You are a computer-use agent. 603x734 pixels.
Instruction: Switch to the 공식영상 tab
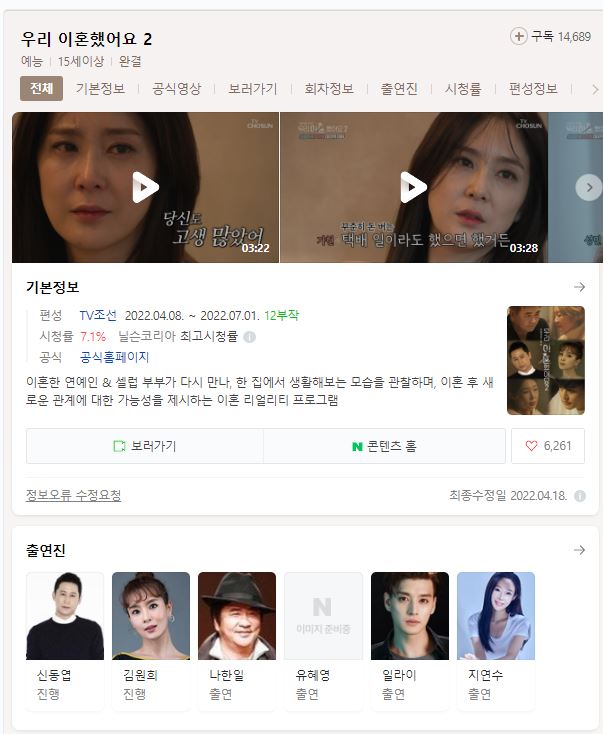pos(176,89)
